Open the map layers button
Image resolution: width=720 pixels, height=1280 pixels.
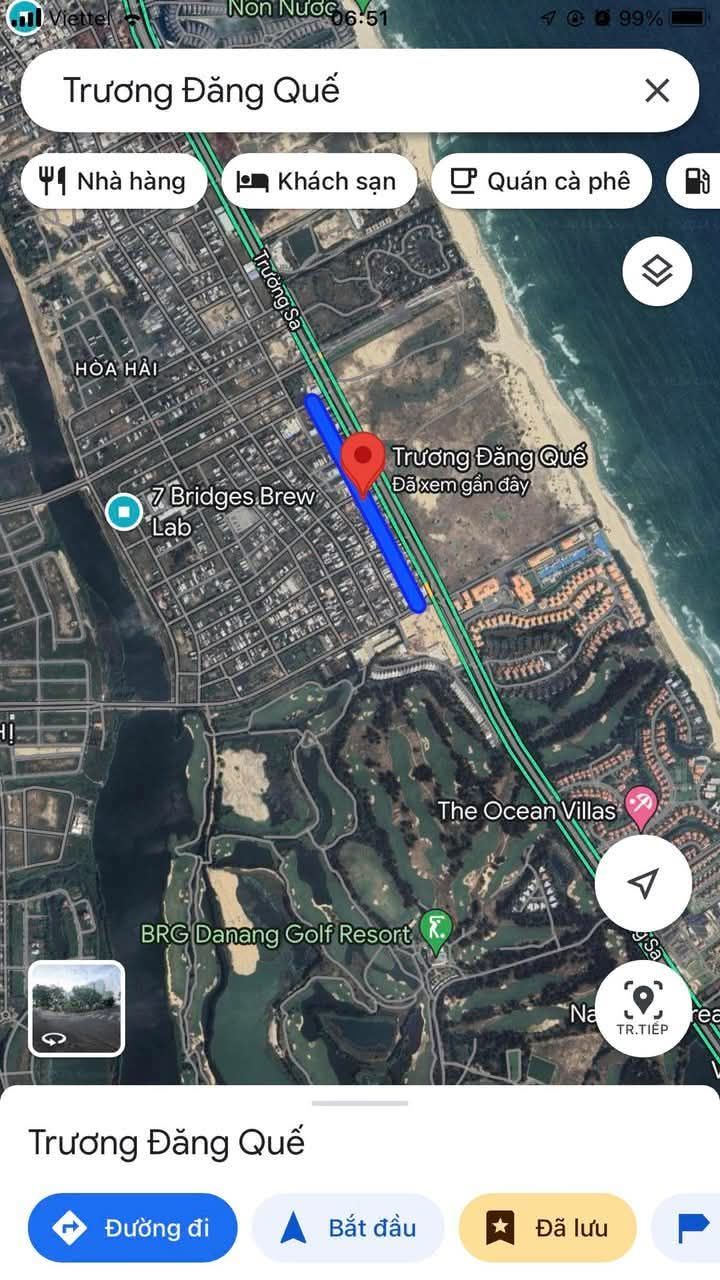[x=657, y=271]
